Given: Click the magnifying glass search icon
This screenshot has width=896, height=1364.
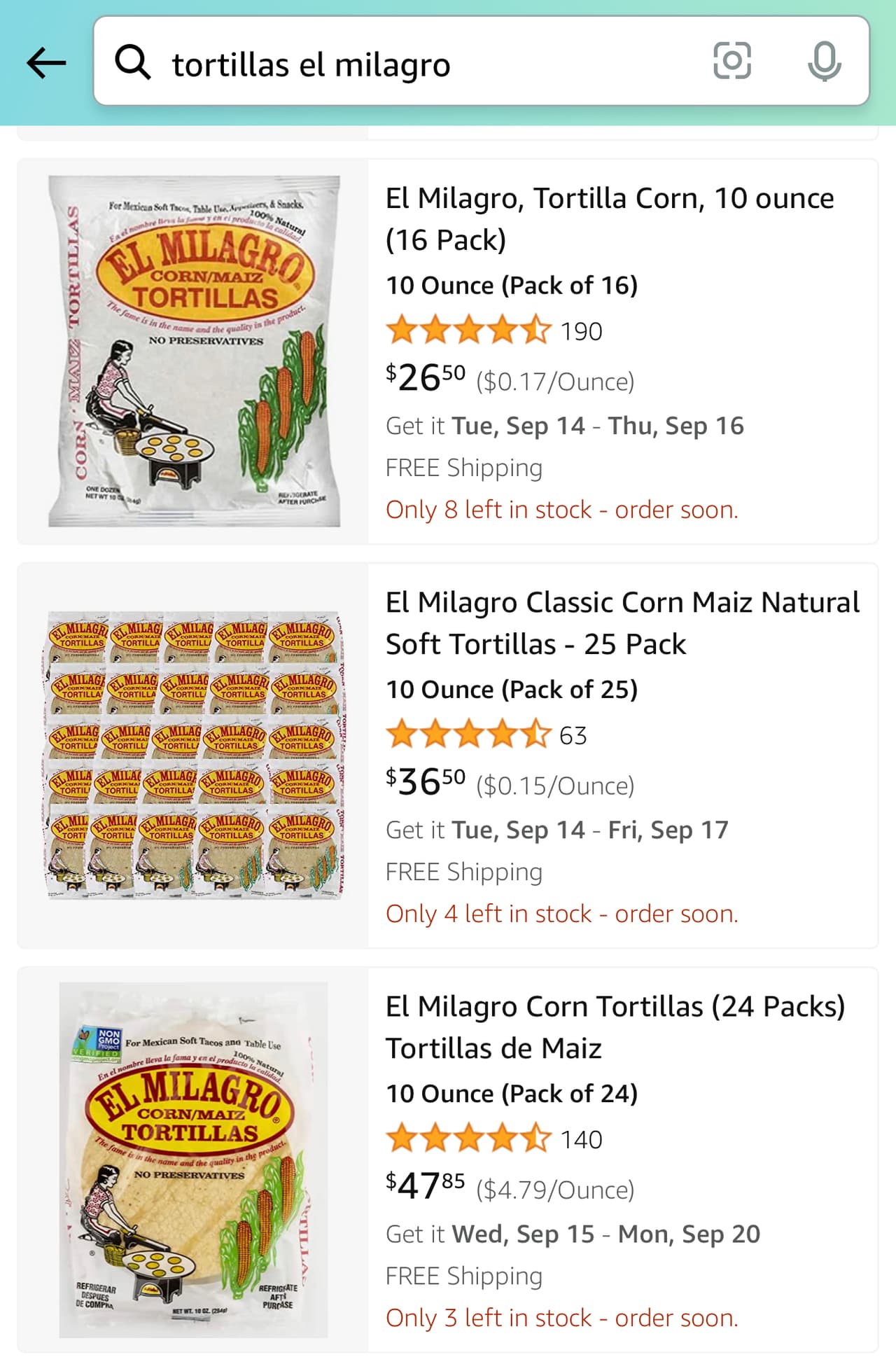Looking at the screenshot, I should pos(133,62).
